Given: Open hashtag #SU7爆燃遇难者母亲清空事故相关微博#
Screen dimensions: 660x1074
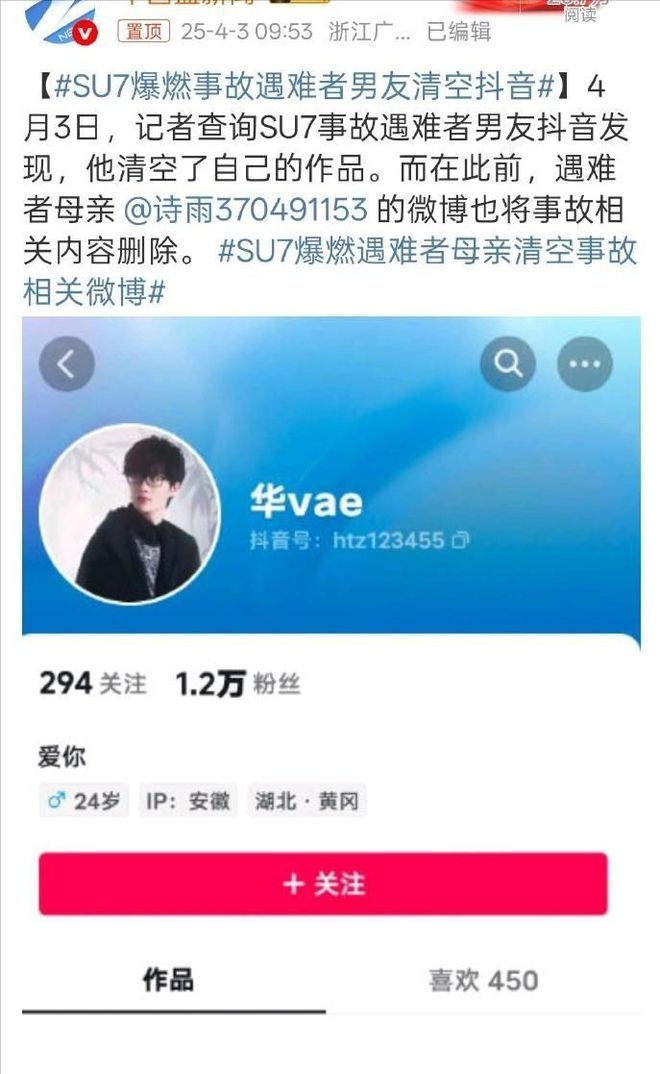Looking at the screenshot, I should (426, 251).
